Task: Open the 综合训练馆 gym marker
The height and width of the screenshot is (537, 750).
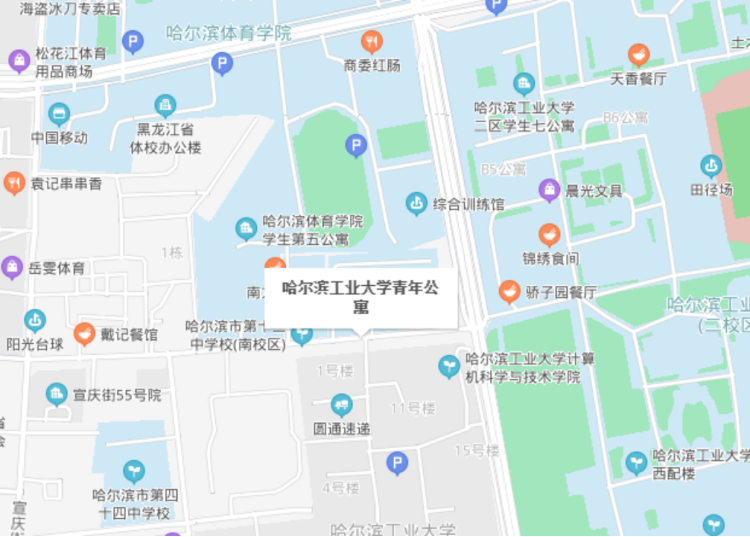Action: pyautogui.click(x=416, y=204)
